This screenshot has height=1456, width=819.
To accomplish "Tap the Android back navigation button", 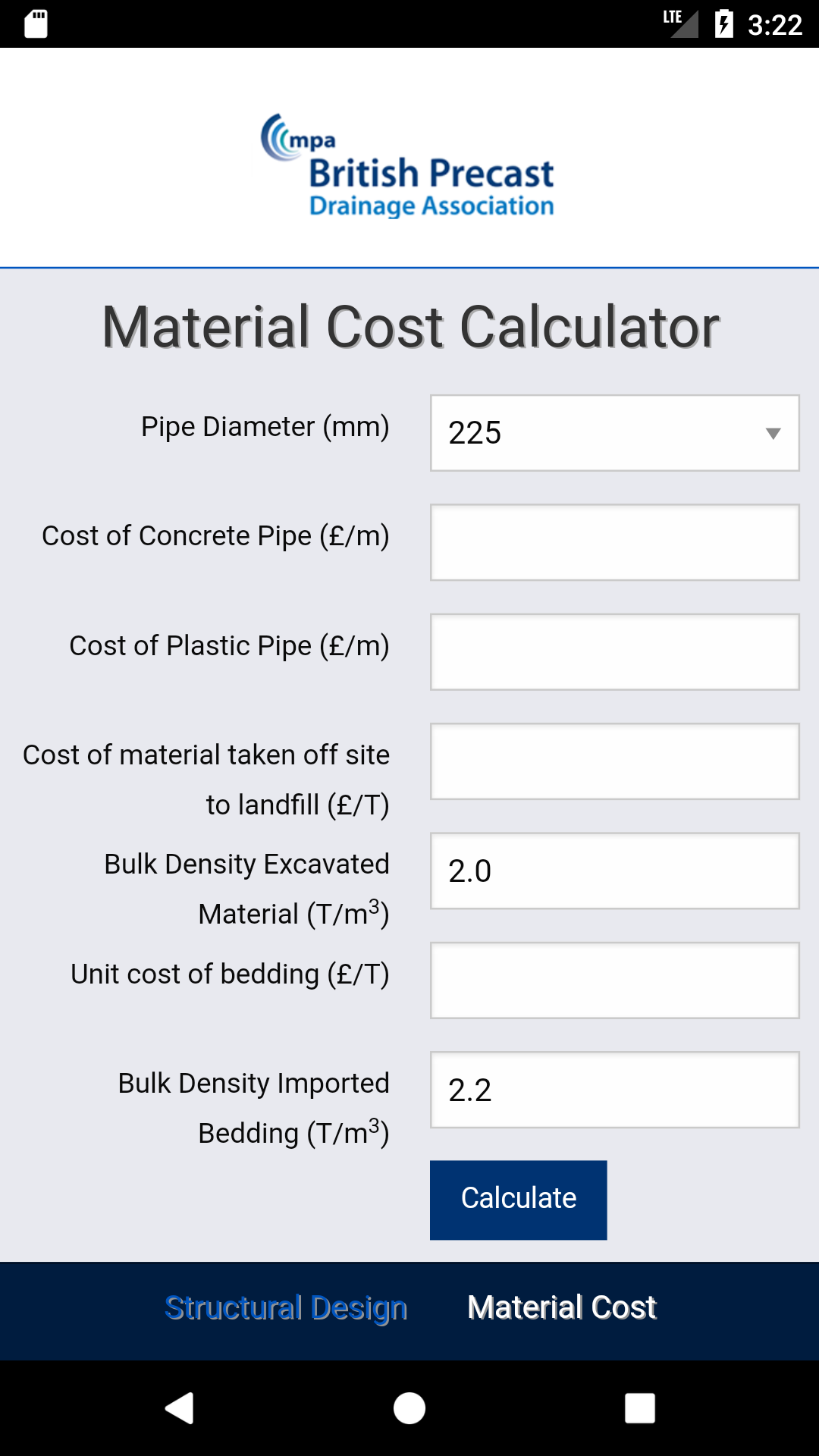I will (x=178, y=1408).
